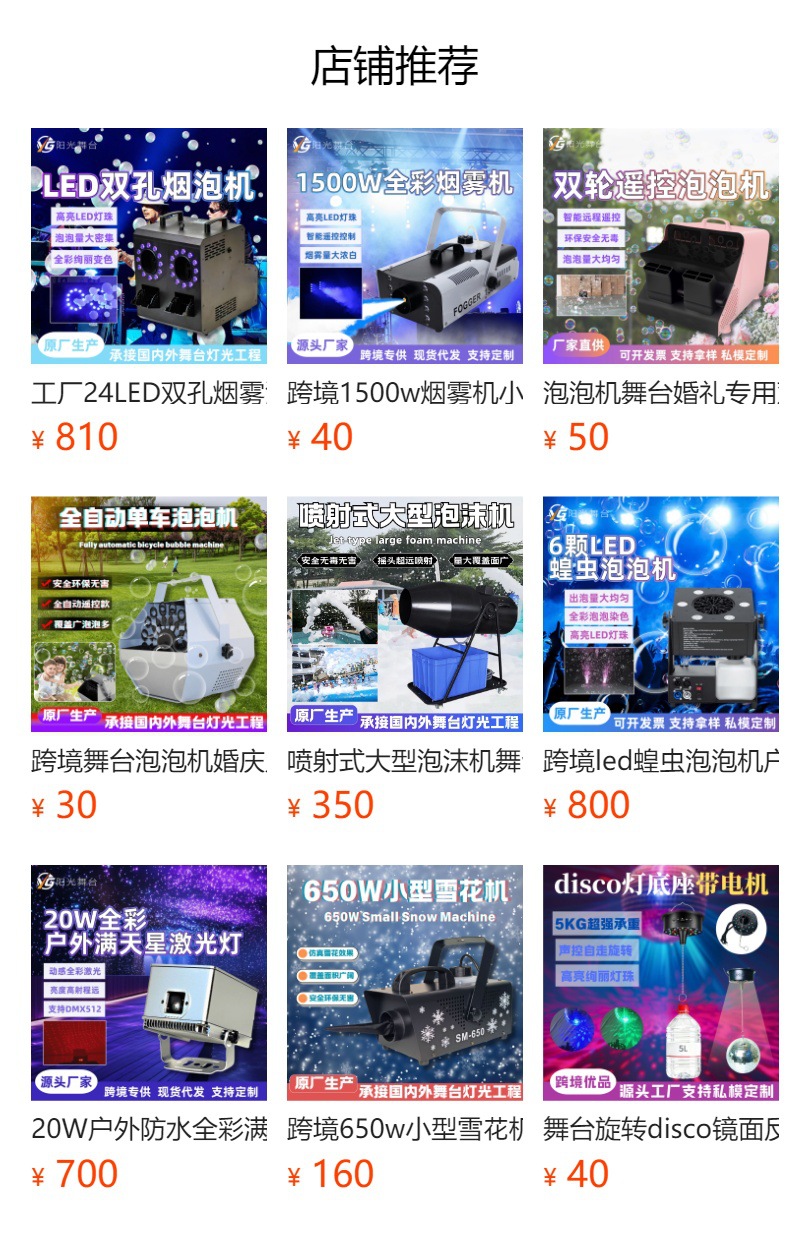This screenshot has height=1234, width=790.
Task: Open the 喷射式大型泡沫机 product card
Action: coord(405,614)
